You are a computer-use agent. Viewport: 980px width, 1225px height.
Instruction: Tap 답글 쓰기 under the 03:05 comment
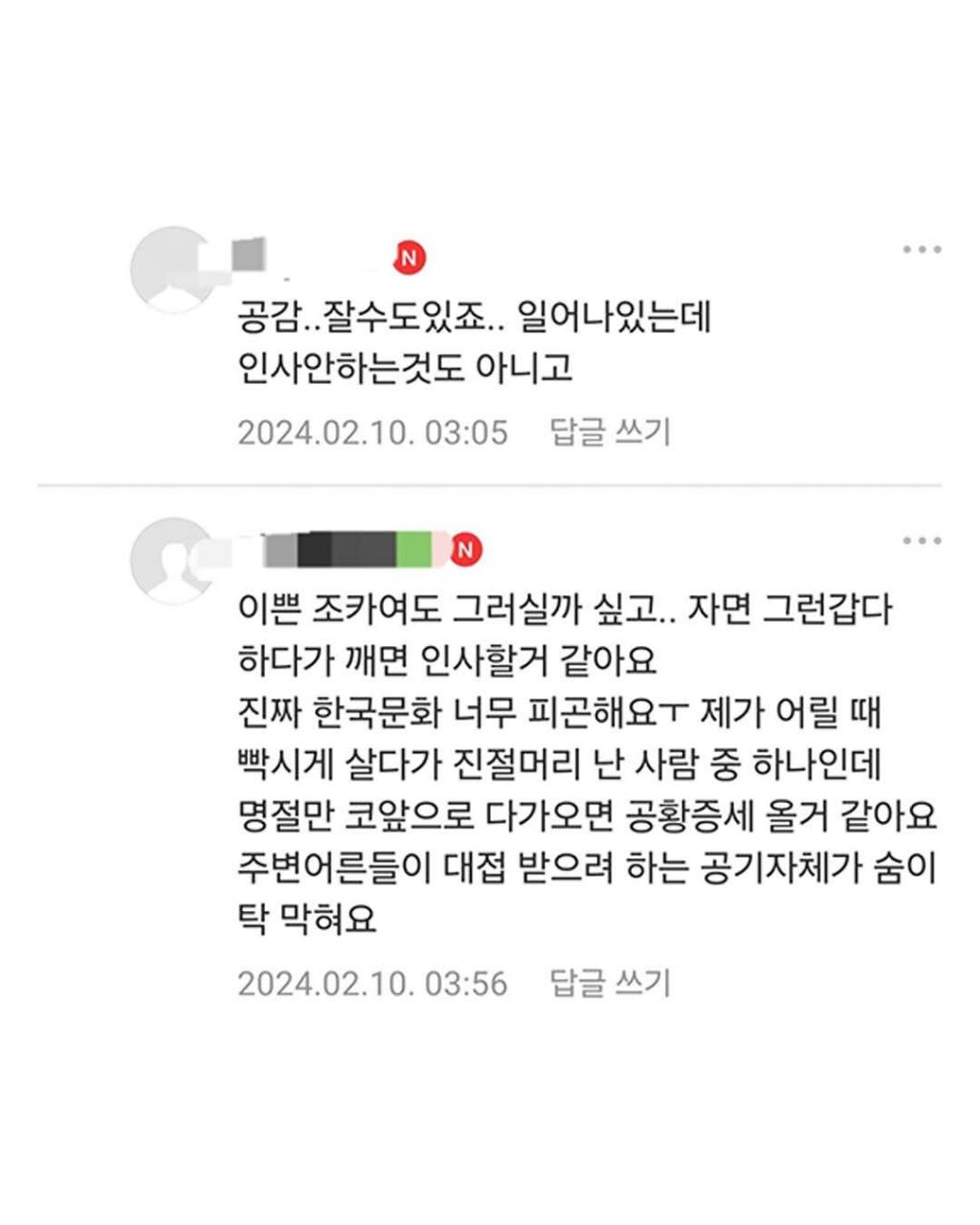(611, 433)
